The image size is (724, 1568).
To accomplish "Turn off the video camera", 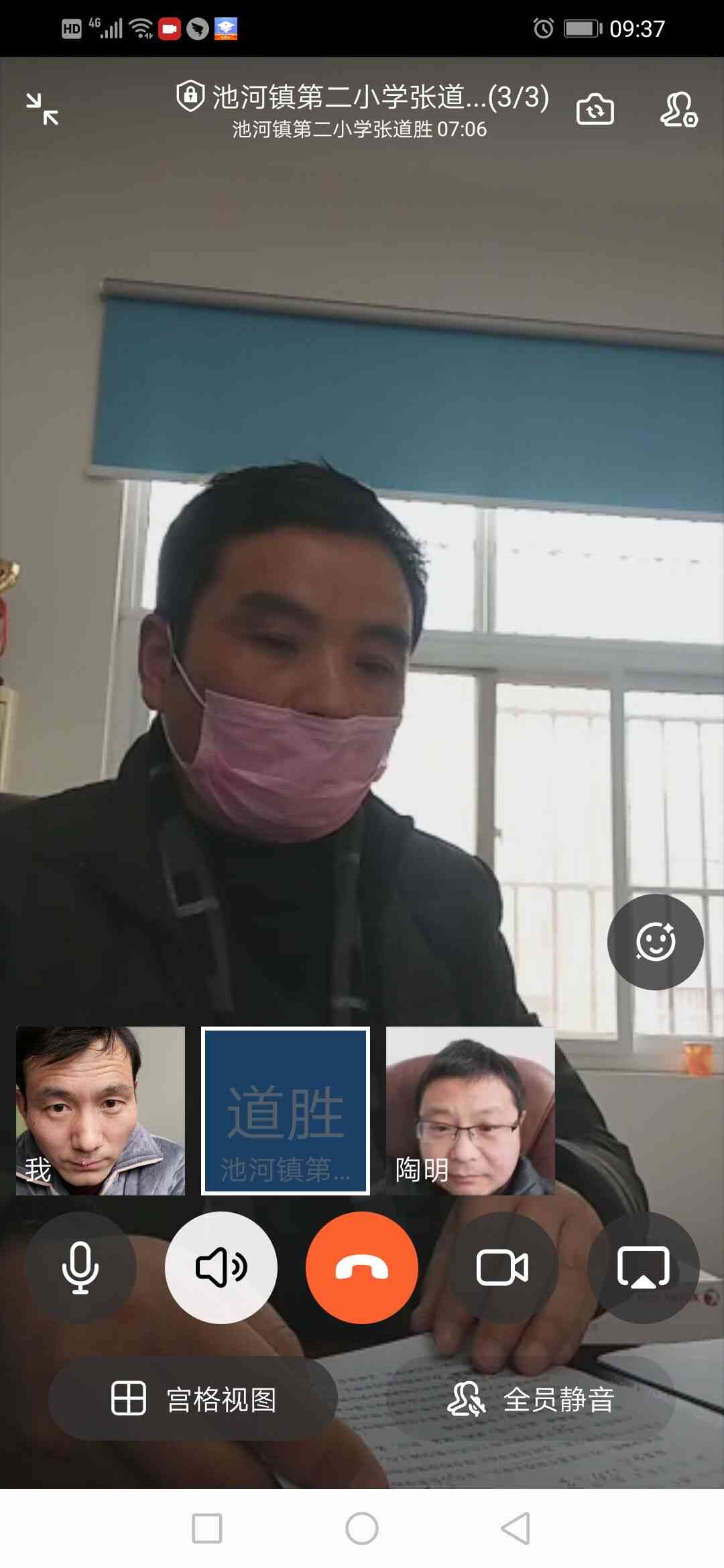I will tap(502, 1267).
